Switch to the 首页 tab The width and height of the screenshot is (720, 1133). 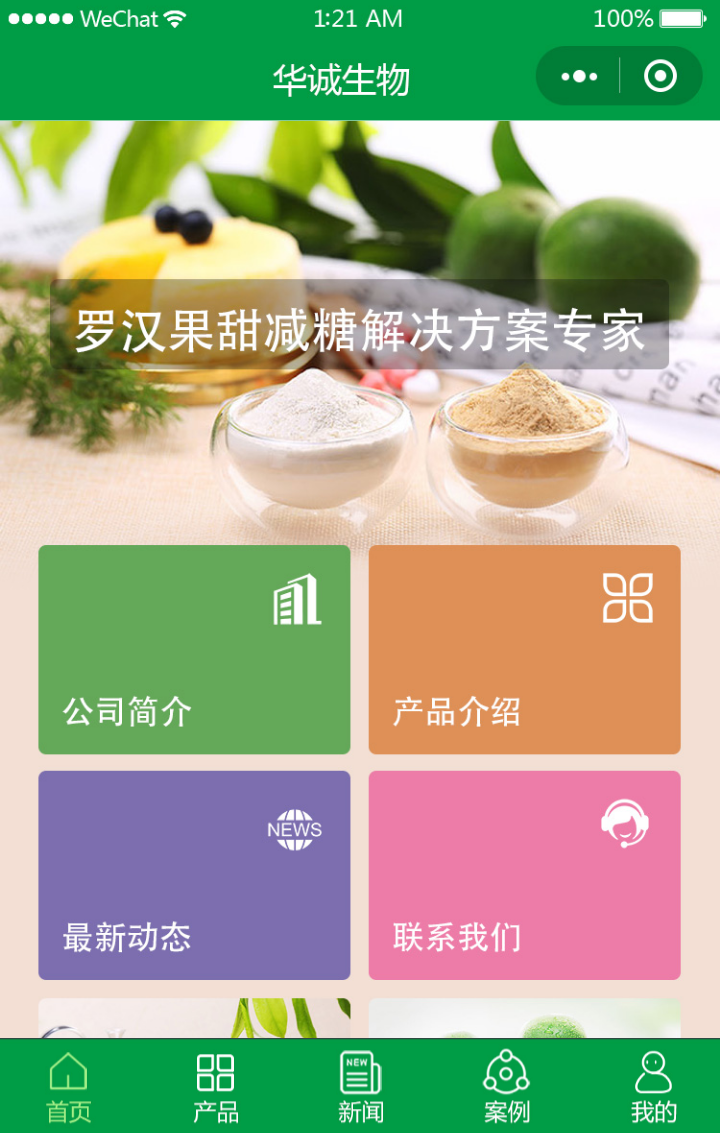pos(69,1087)
